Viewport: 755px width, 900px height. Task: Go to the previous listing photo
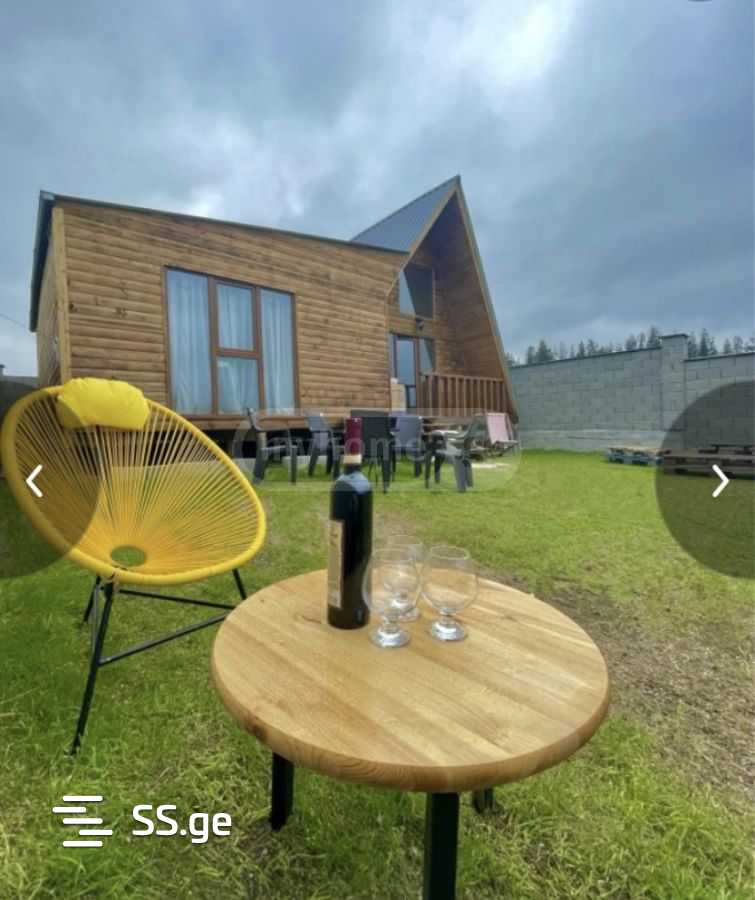click(x=34, y=481)
